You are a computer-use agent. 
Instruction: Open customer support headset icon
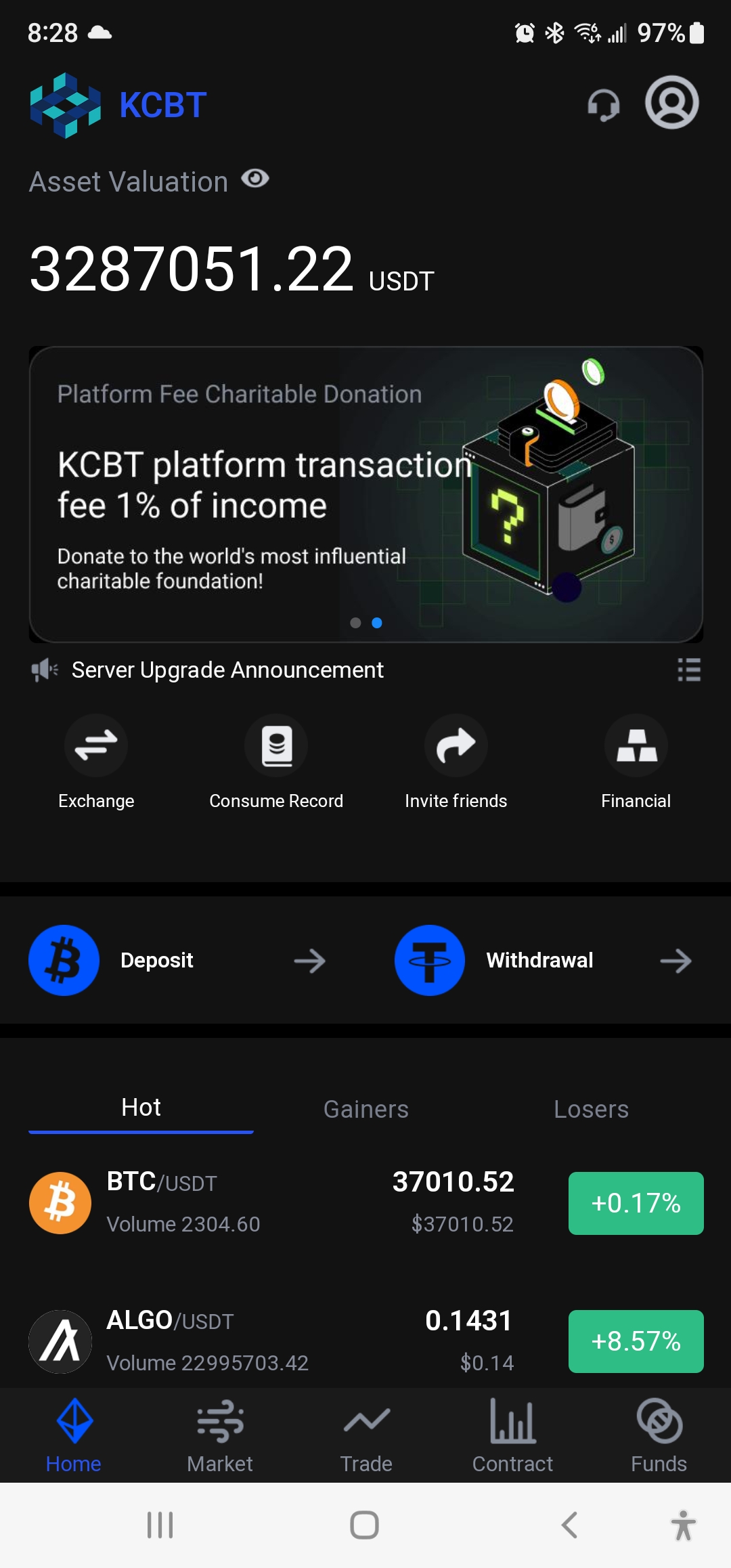point(603,105)
